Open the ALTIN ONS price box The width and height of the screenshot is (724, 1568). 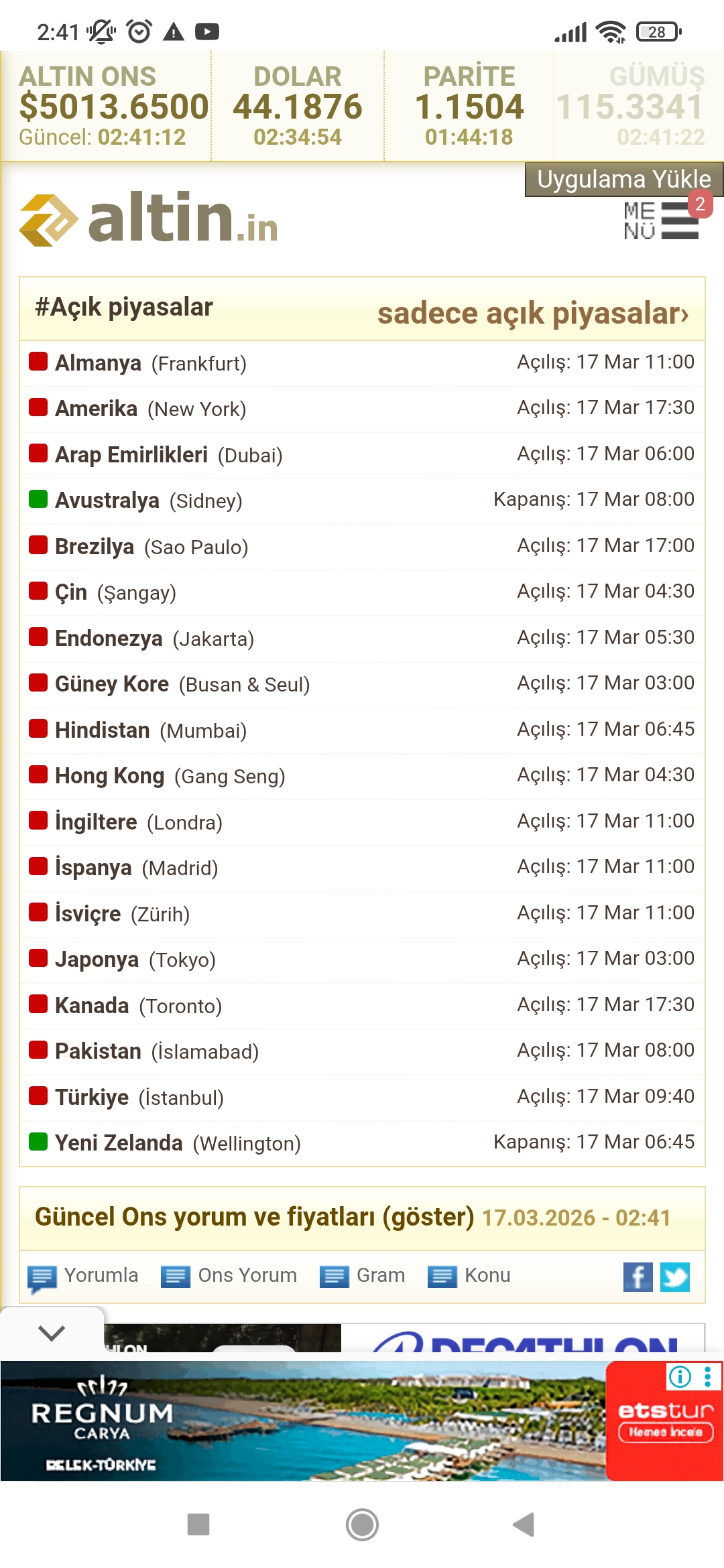coord(107,107)
